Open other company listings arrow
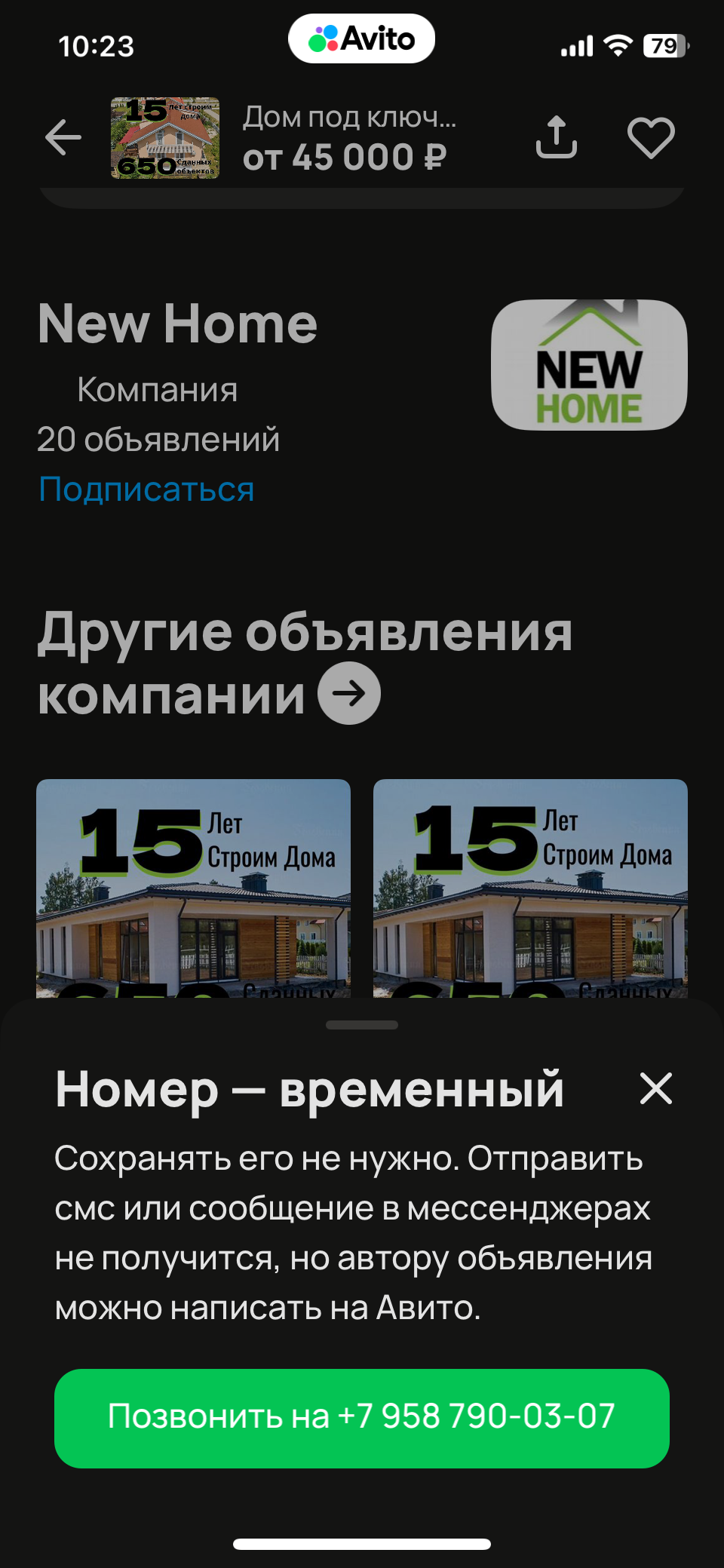Image resolution: width=724 pixels, height=1568 pixels. (349, 693)
